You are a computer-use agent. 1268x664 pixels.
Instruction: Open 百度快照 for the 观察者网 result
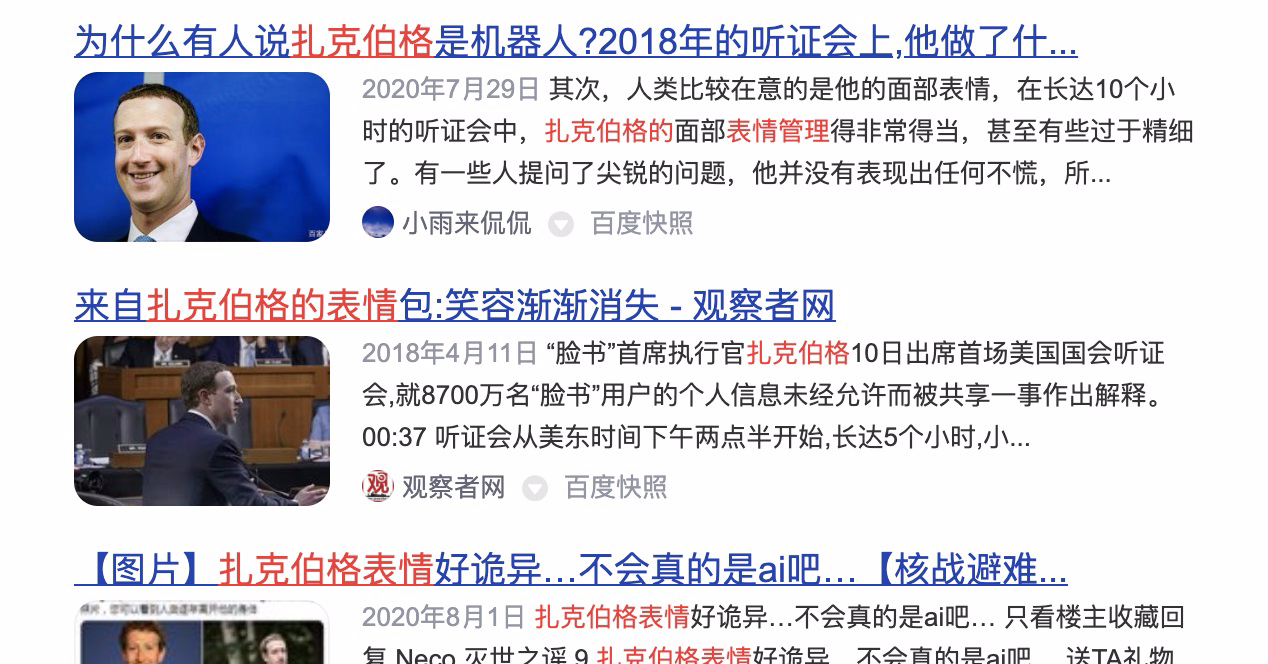pos(615,487)
